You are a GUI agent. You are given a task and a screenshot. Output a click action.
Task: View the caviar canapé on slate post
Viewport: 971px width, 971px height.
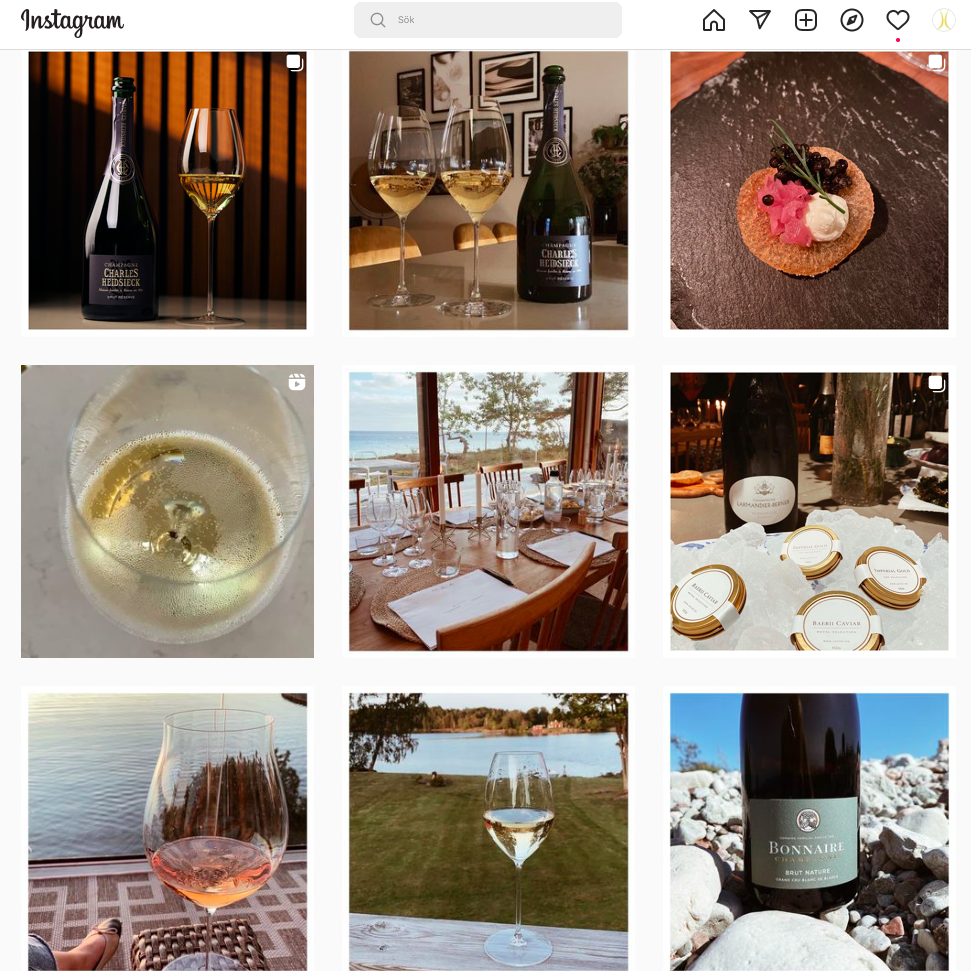pos(809,190)
